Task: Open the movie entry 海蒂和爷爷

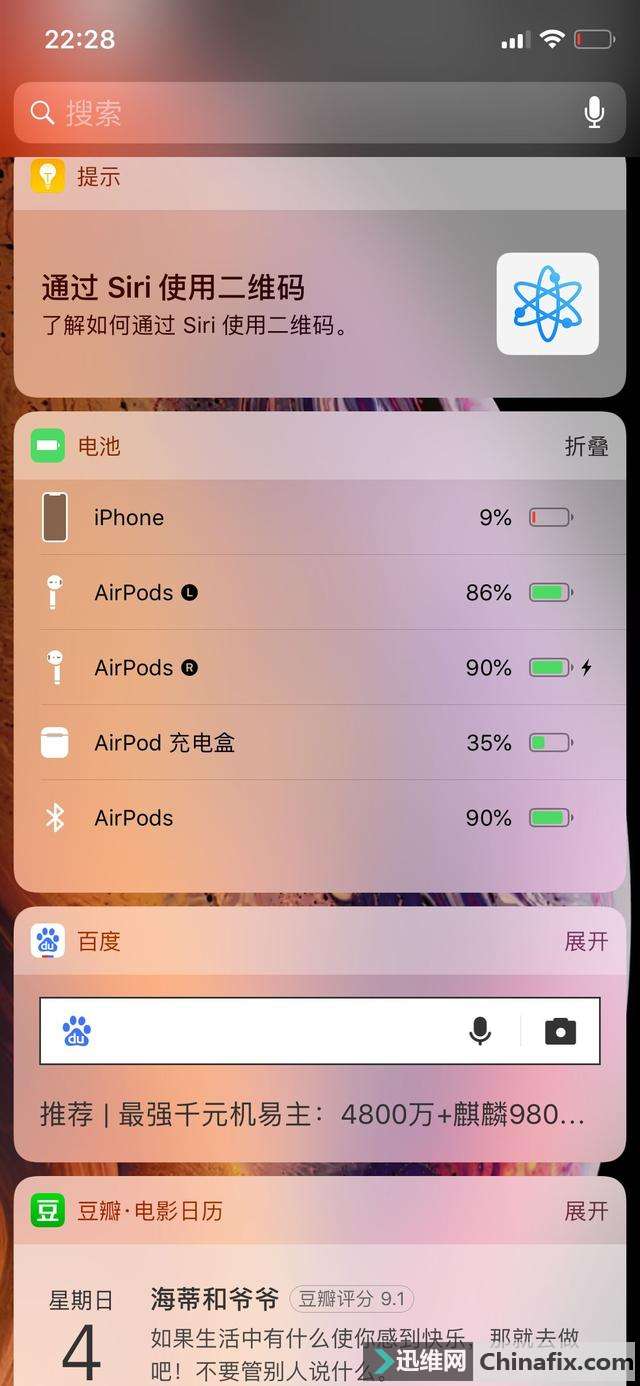Action: coord(214,1299)
